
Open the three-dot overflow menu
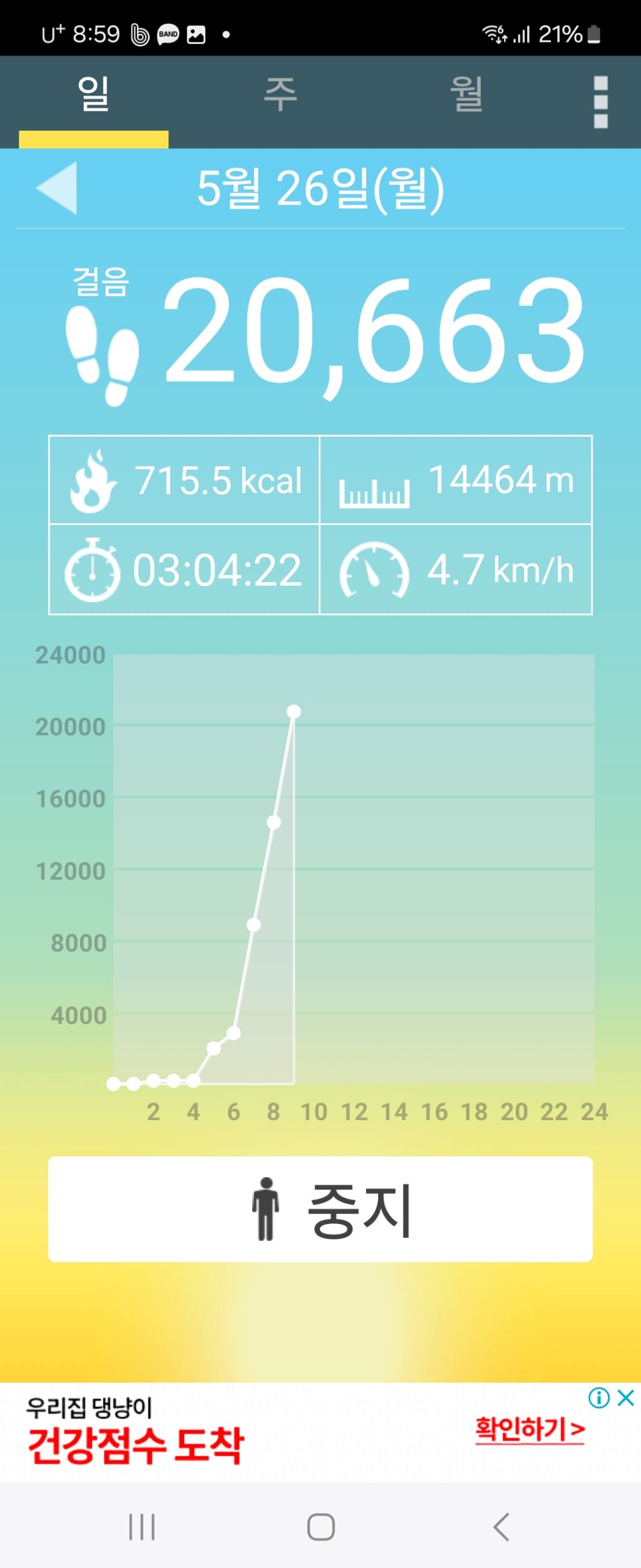click(600, 102)
